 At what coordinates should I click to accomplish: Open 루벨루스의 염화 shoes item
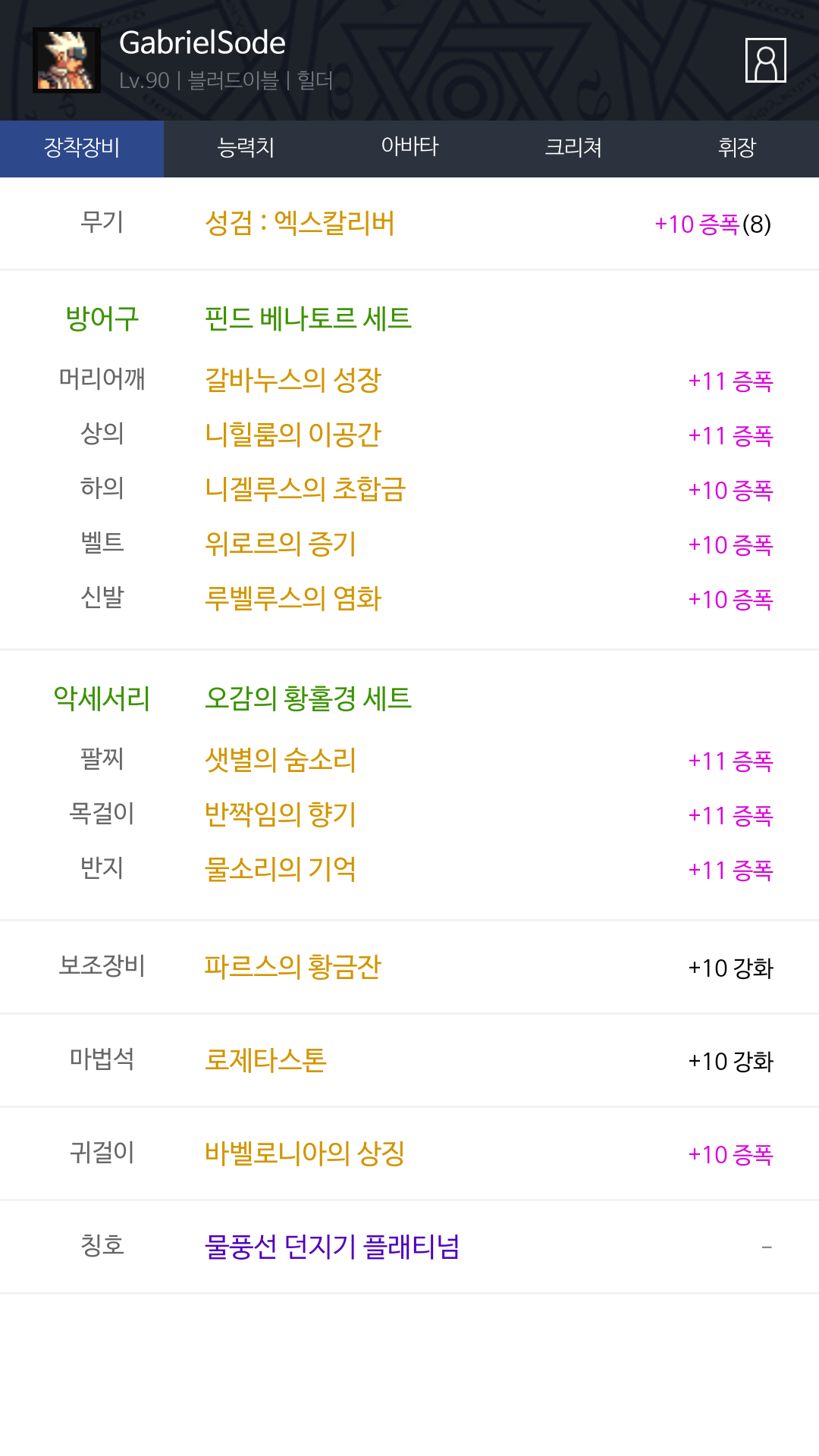point(293,599)
